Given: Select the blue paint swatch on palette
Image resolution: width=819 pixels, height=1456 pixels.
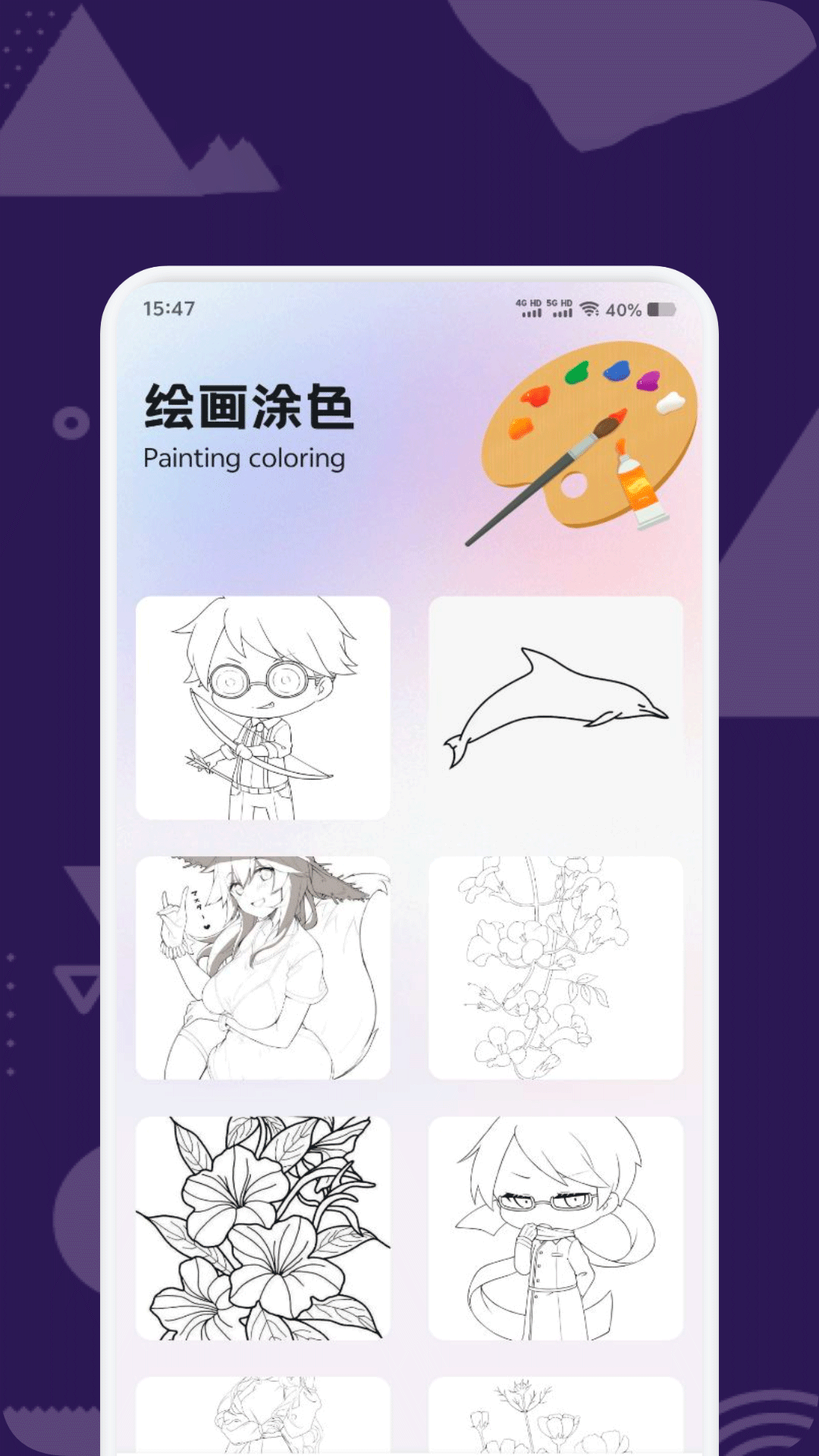Looking at the screenshot, I should click(616, 373).
